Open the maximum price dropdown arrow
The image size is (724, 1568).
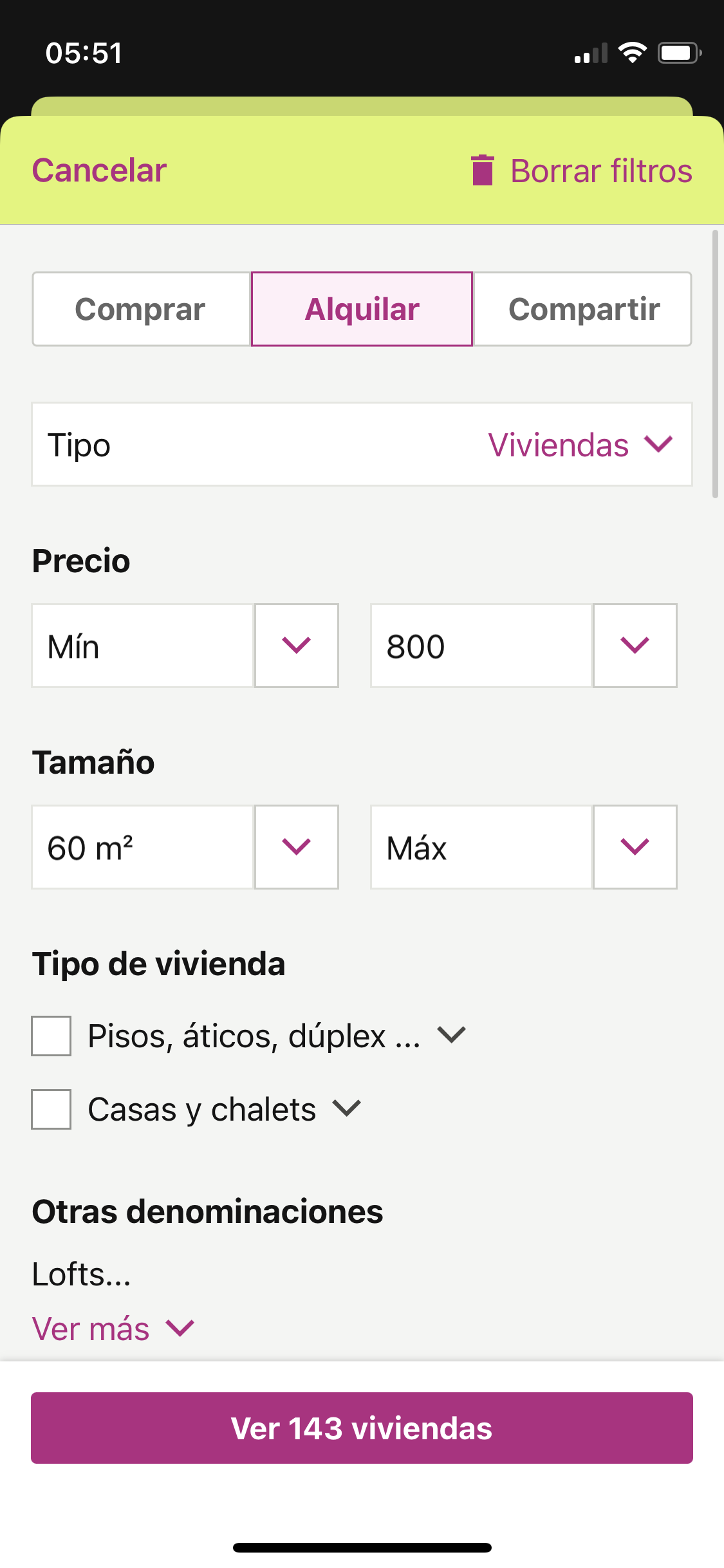tap(635, 646)
